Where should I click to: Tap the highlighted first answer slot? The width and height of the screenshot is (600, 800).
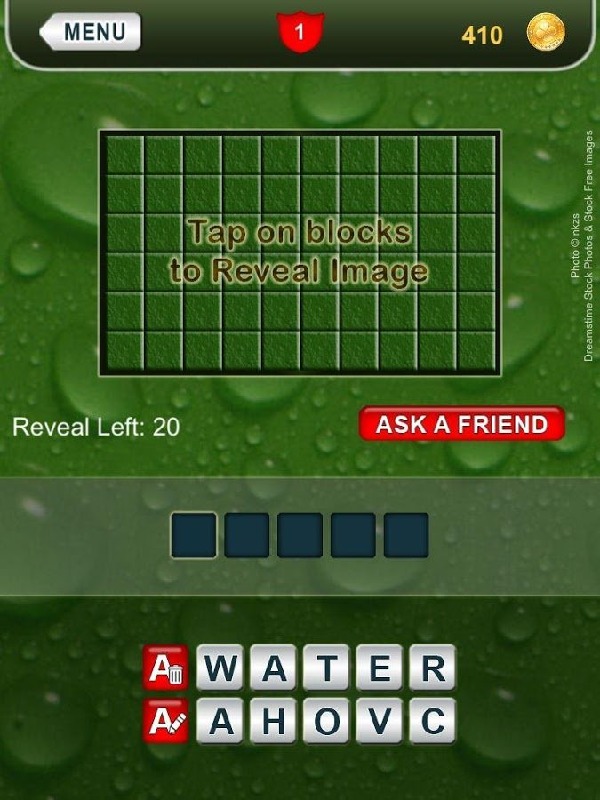click(x=194, y=535)
